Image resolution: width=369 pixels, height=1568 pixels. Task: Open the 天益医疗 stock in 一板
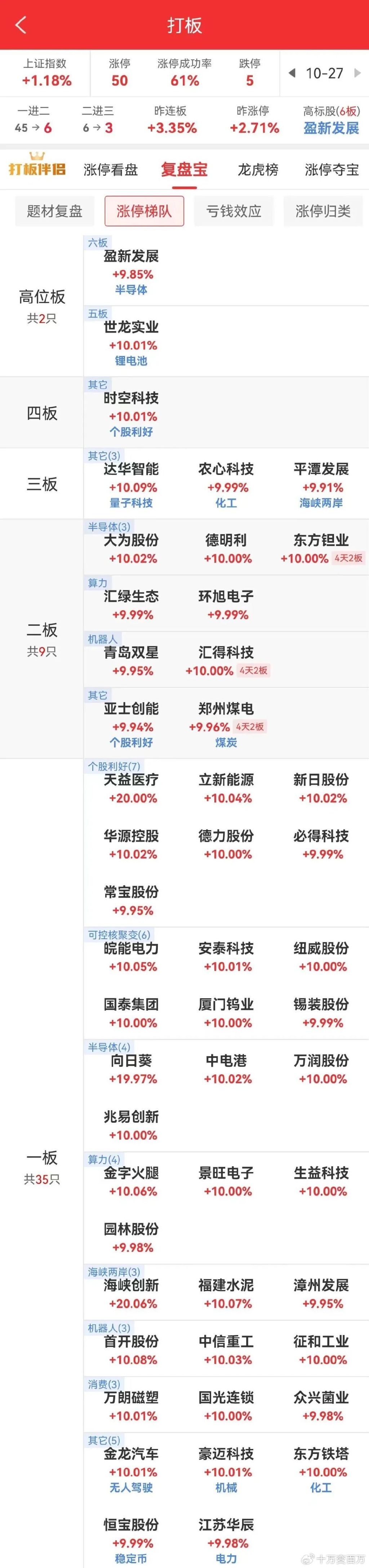pyautogui.click(x=131, y=780)
